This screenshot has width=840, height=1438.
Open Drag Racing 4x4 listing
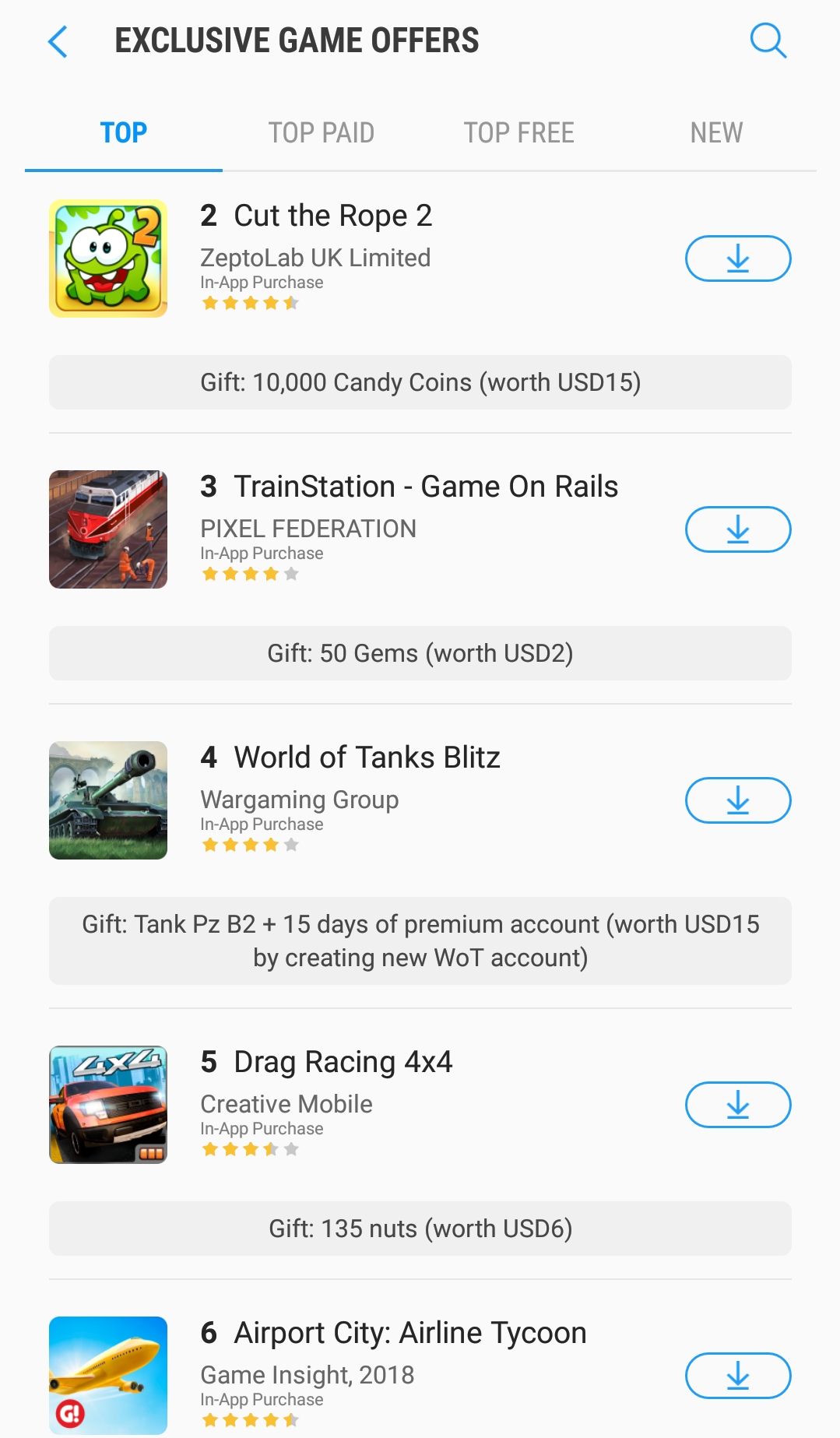pyautogui.click(x=343, y=1063)
